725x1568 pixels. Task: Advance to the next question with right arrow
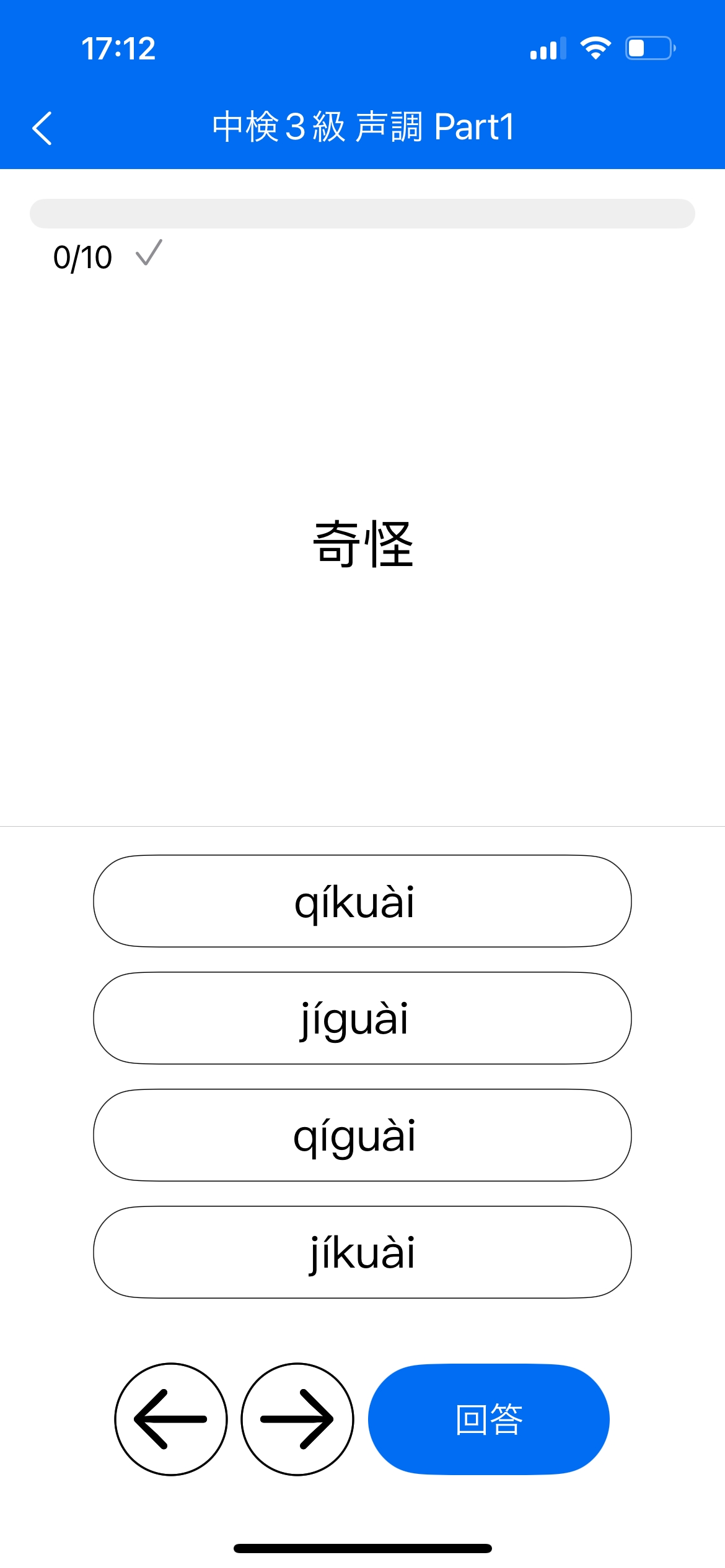297,1419
